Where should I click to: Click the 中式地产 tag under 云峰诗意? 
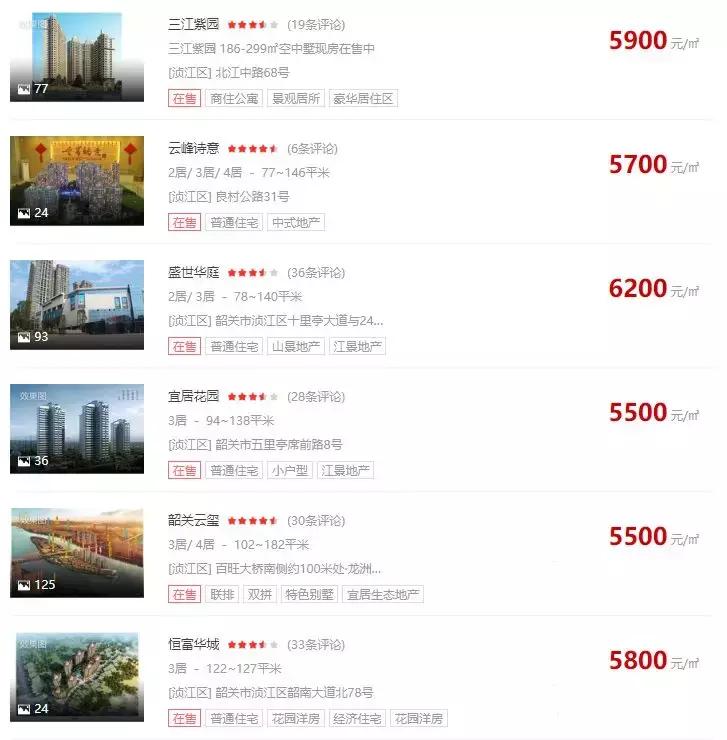coord(295,222)
